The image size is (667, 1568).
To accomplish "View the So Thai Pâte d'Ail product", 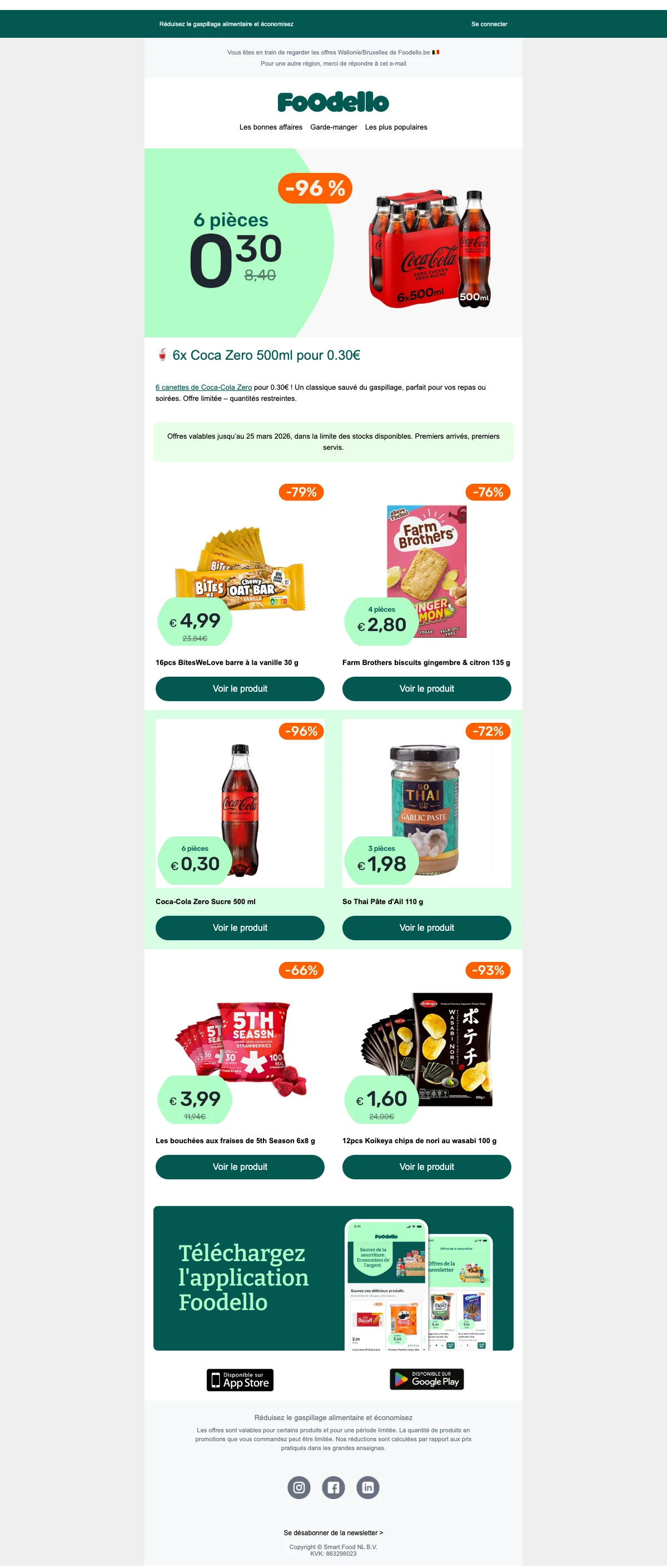I will click(426, 927).
